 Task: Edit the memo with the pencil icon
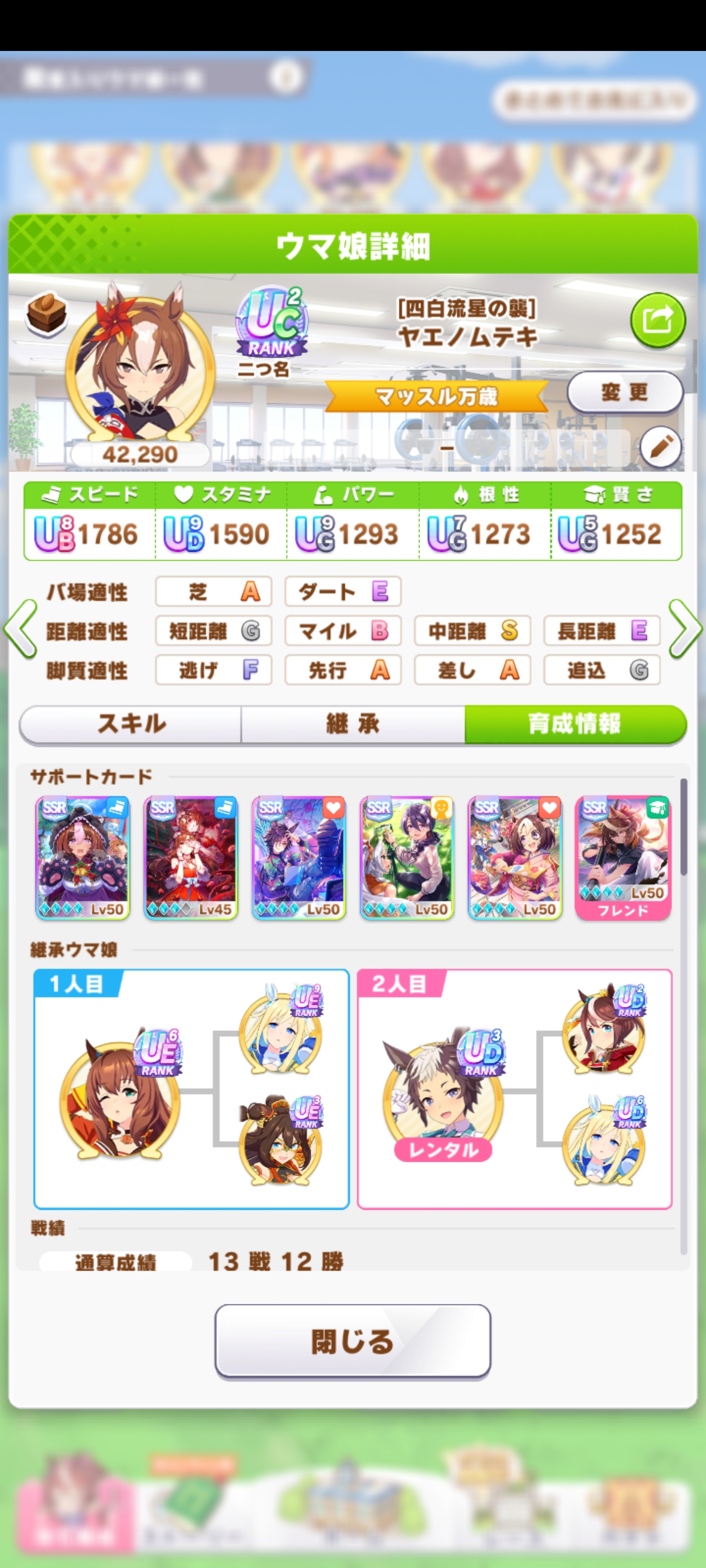660,447
